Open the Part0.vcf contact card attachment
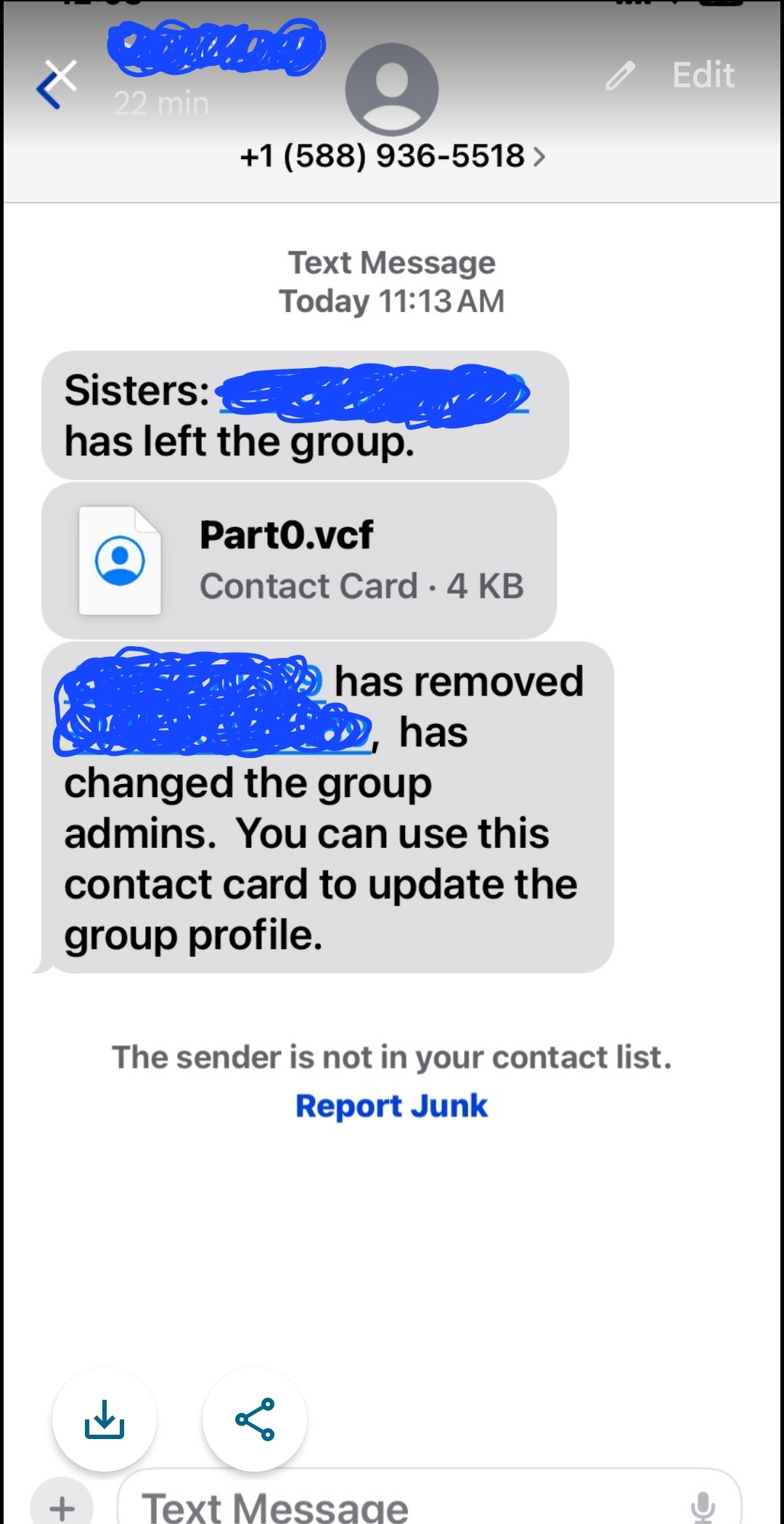The height and width of the screenshot is (1524, 784). [x=299, y=561]
